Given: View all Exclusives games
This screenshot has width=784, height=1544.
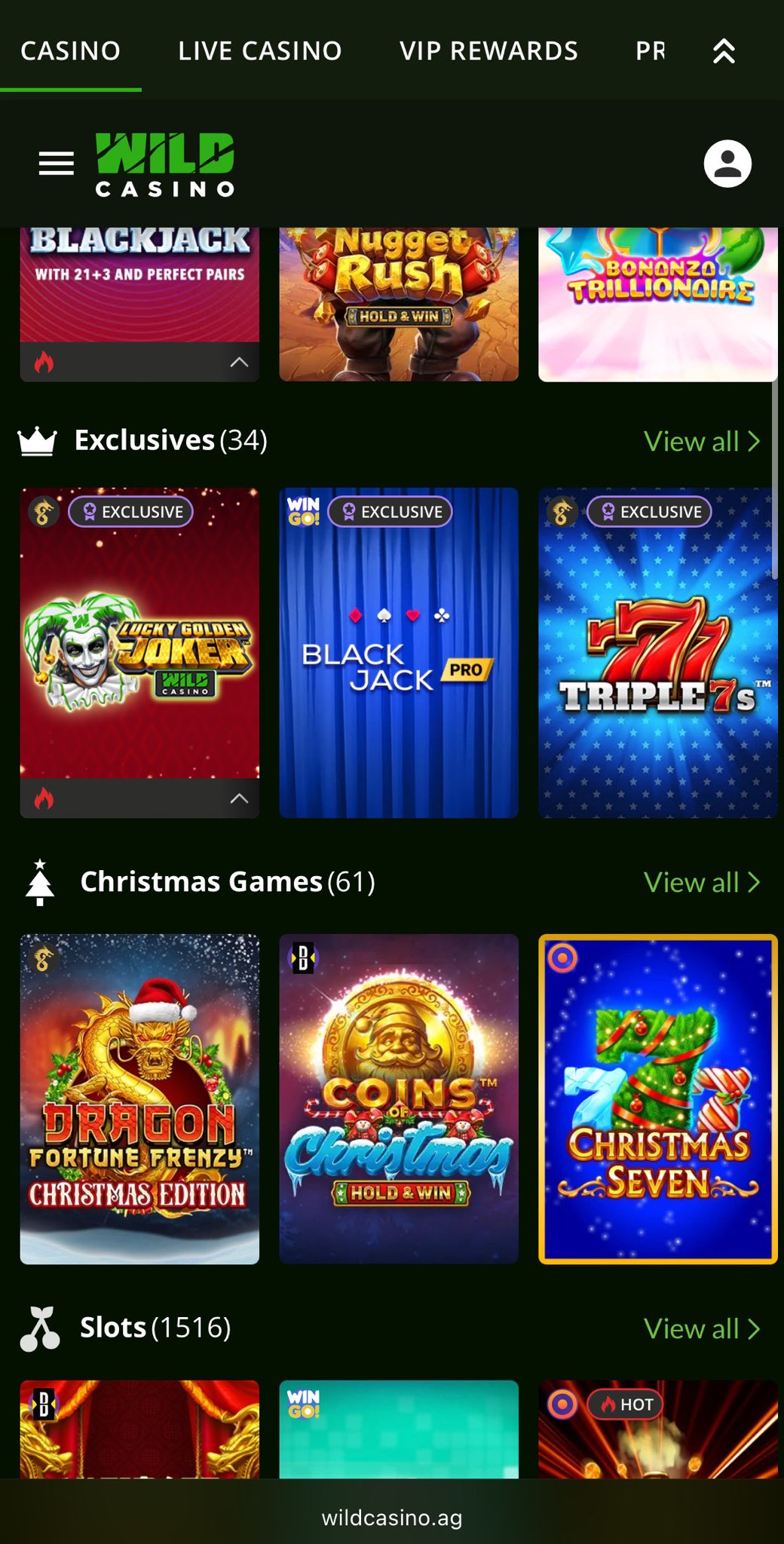Looking at the screenshot, I should tap(701, 441).
